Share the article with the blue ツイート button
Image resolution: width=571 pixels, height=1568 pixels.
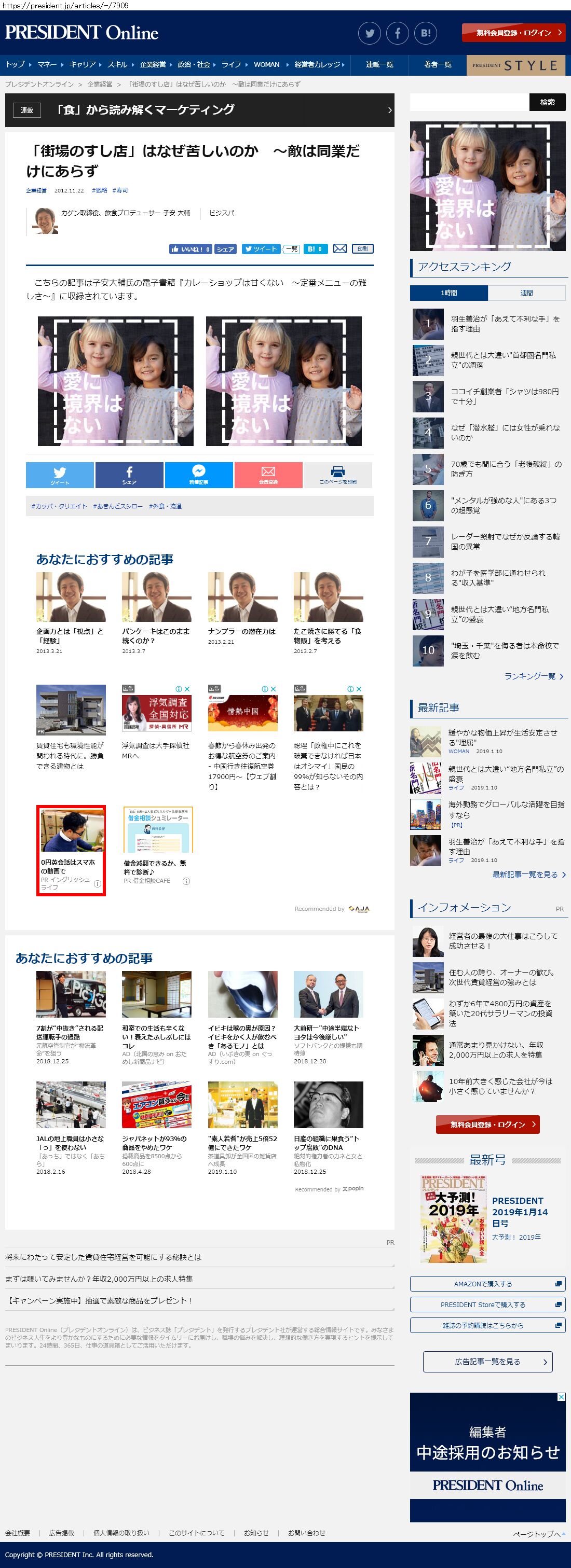coord(60,475)
